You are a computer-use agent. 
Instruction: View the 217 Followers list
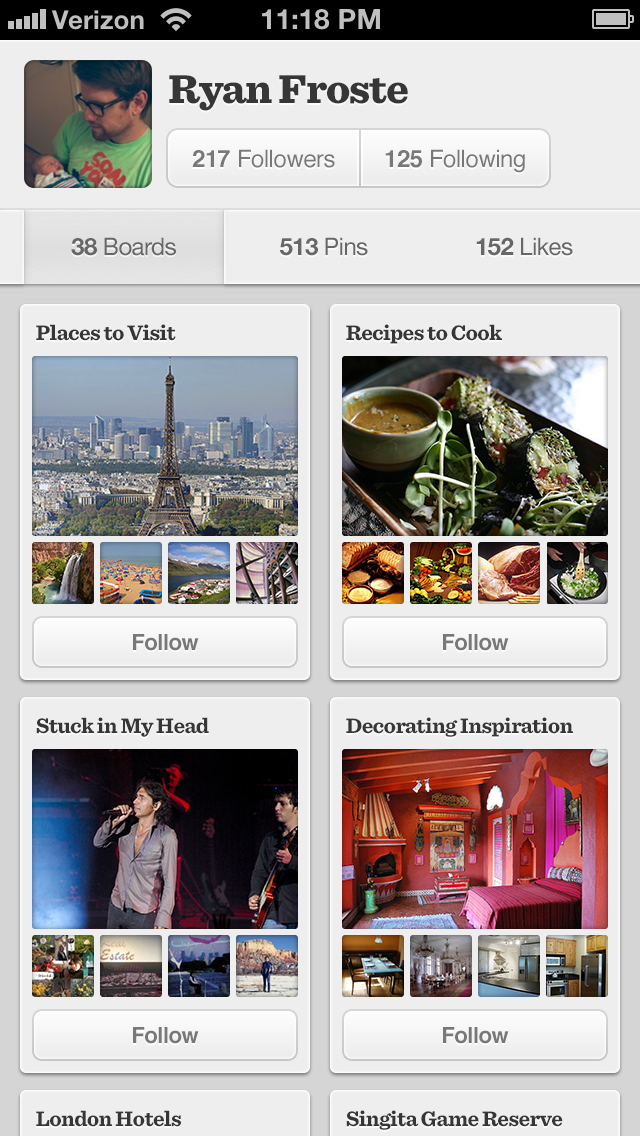[263, 158]
